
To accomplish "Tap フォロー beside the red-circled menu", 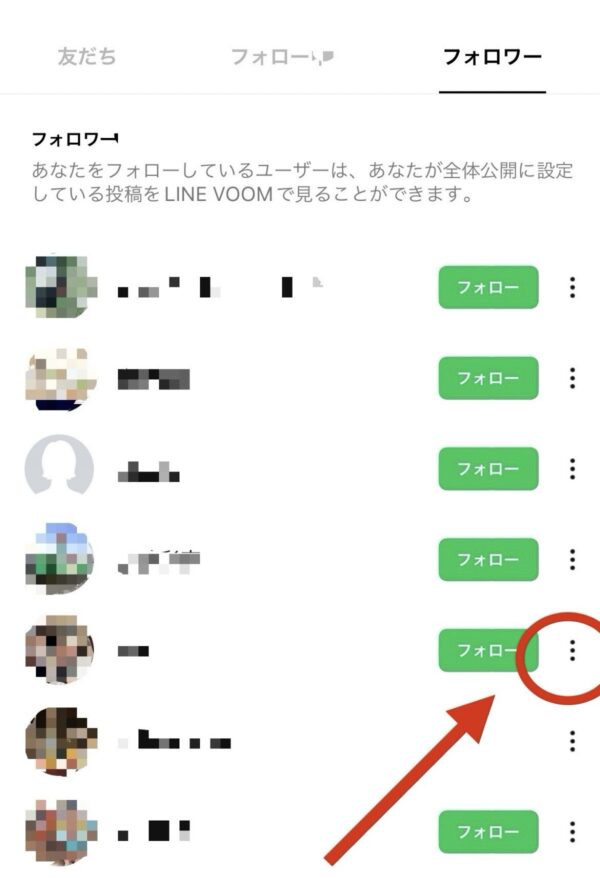I will tap(488, 651).
